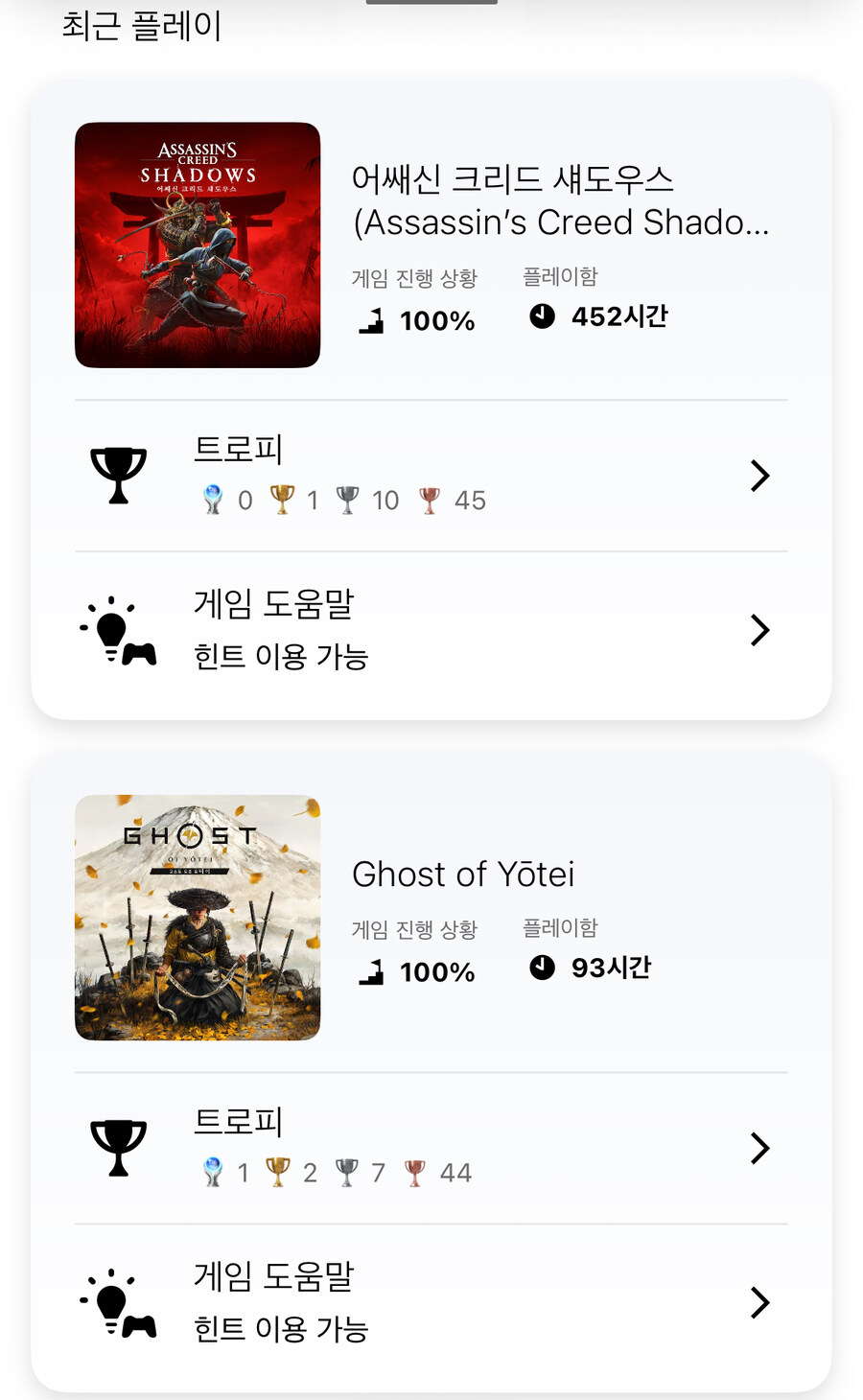Expand the 게임 도움말 row for Ghost of Yōtei

[x=758, y=1302]
